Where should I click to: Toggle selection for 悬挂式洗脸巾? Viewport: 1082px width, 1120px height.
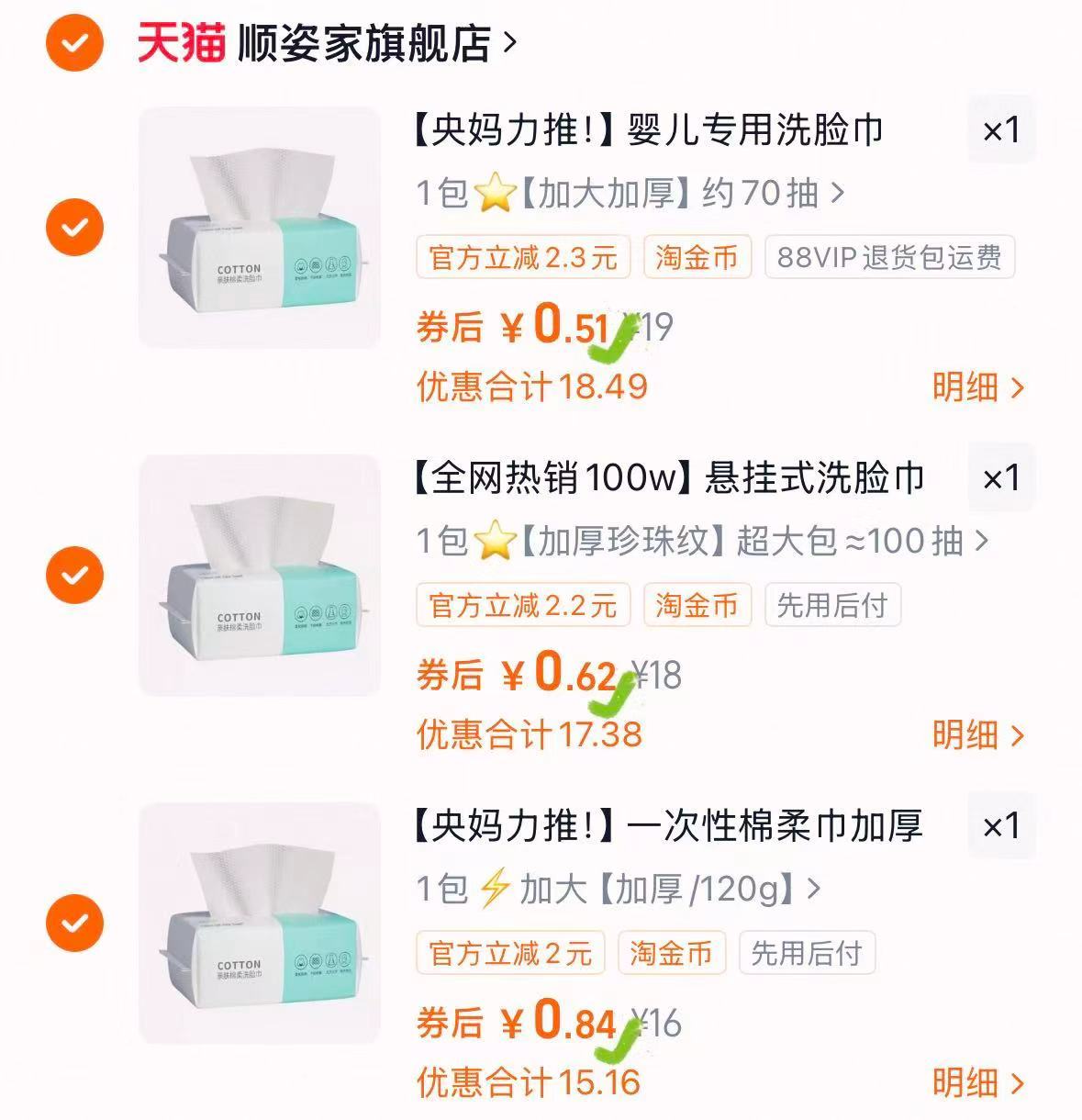click(75, 574)
